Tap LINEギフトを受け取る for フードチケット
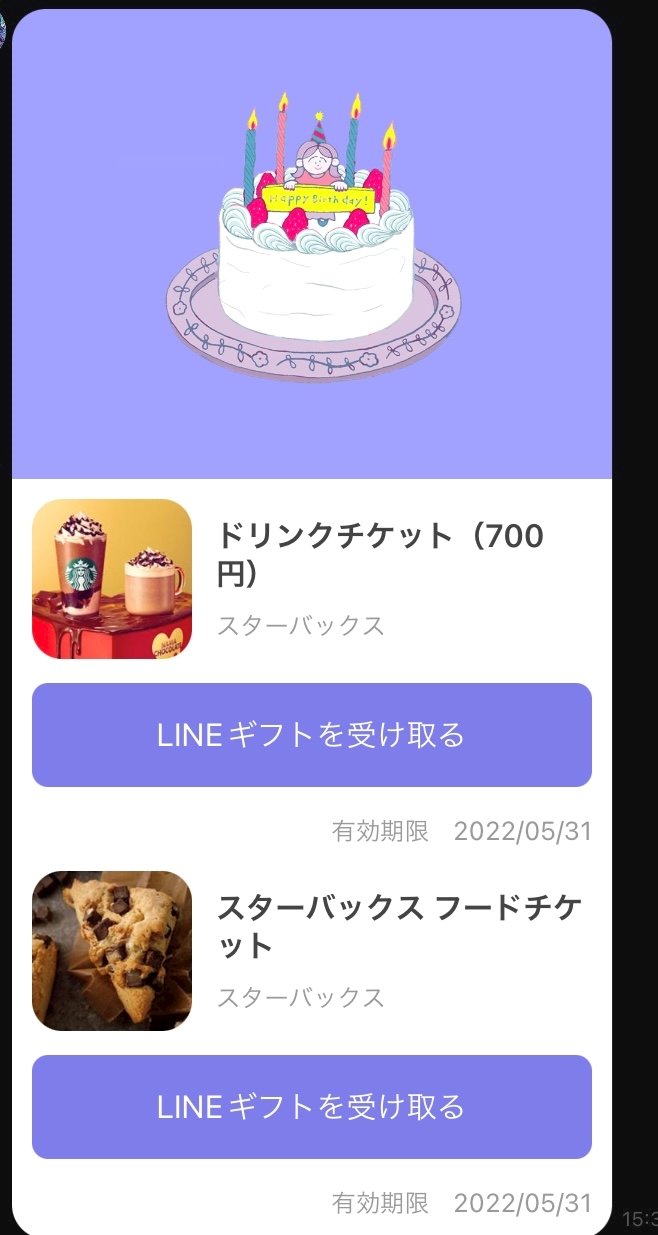 312,1107
